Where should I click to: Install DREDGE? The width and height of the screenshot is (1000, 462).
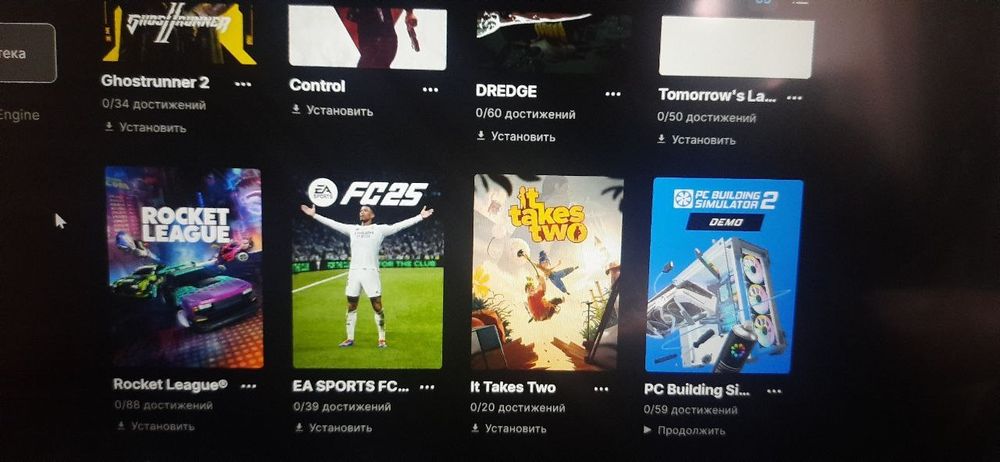[x=523, y=136]
